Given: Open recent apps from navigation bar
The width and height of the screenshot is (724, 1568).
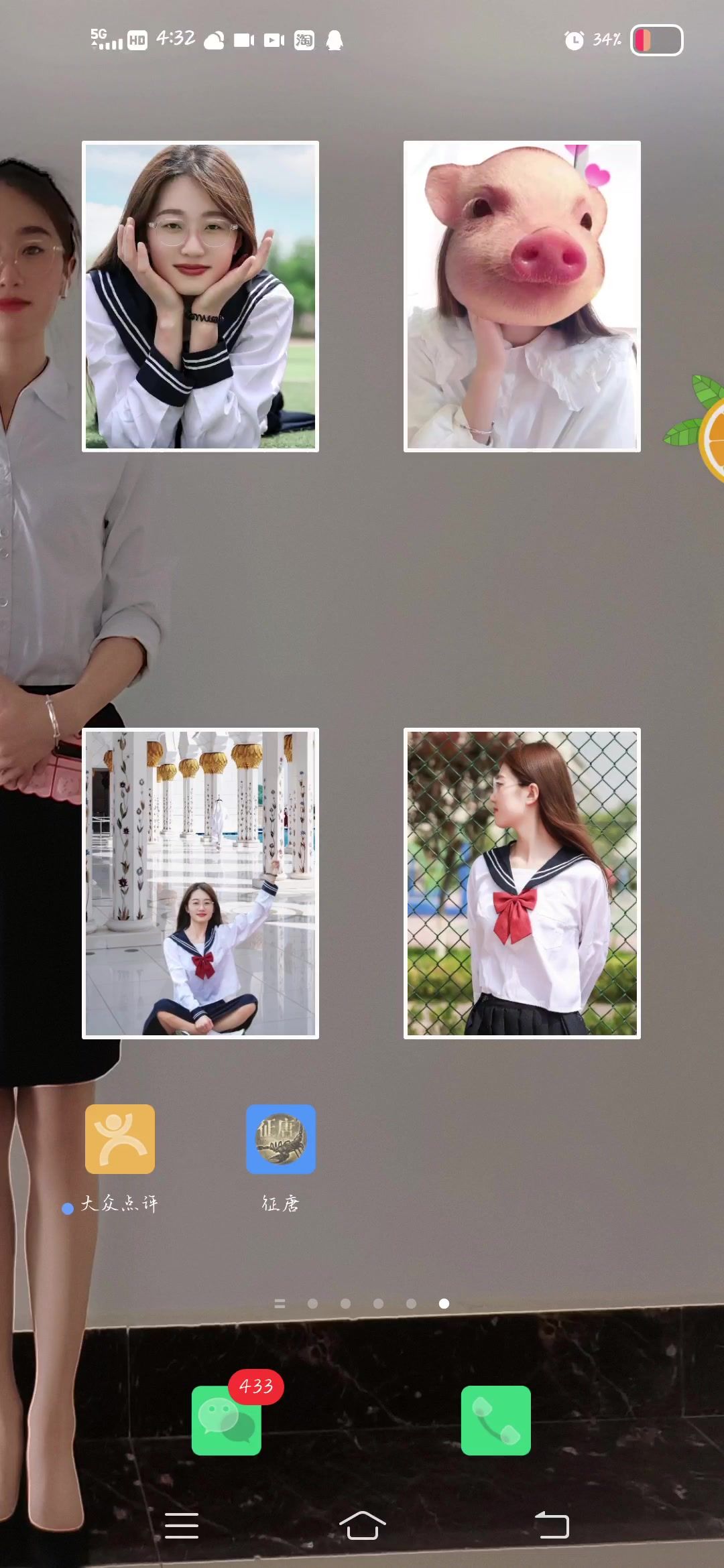Looking at the screenshot, I should click(x=182, y=1526).
